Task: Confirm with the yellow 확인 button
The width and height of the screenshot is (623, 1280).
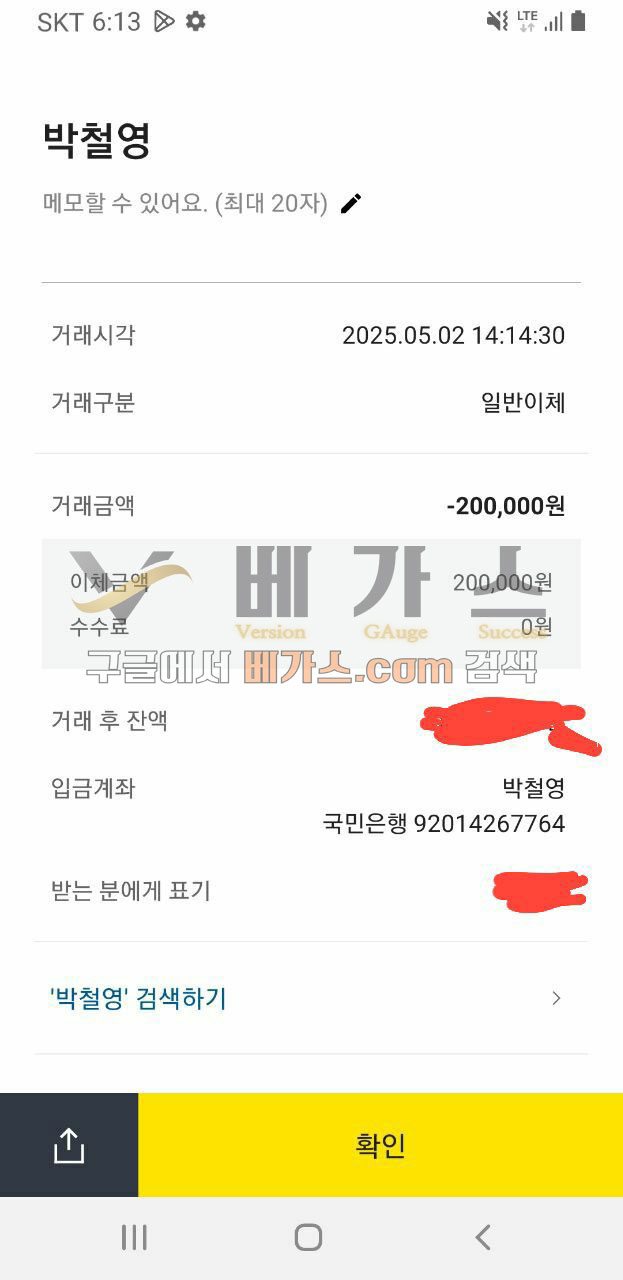Action: [380, 1145]
